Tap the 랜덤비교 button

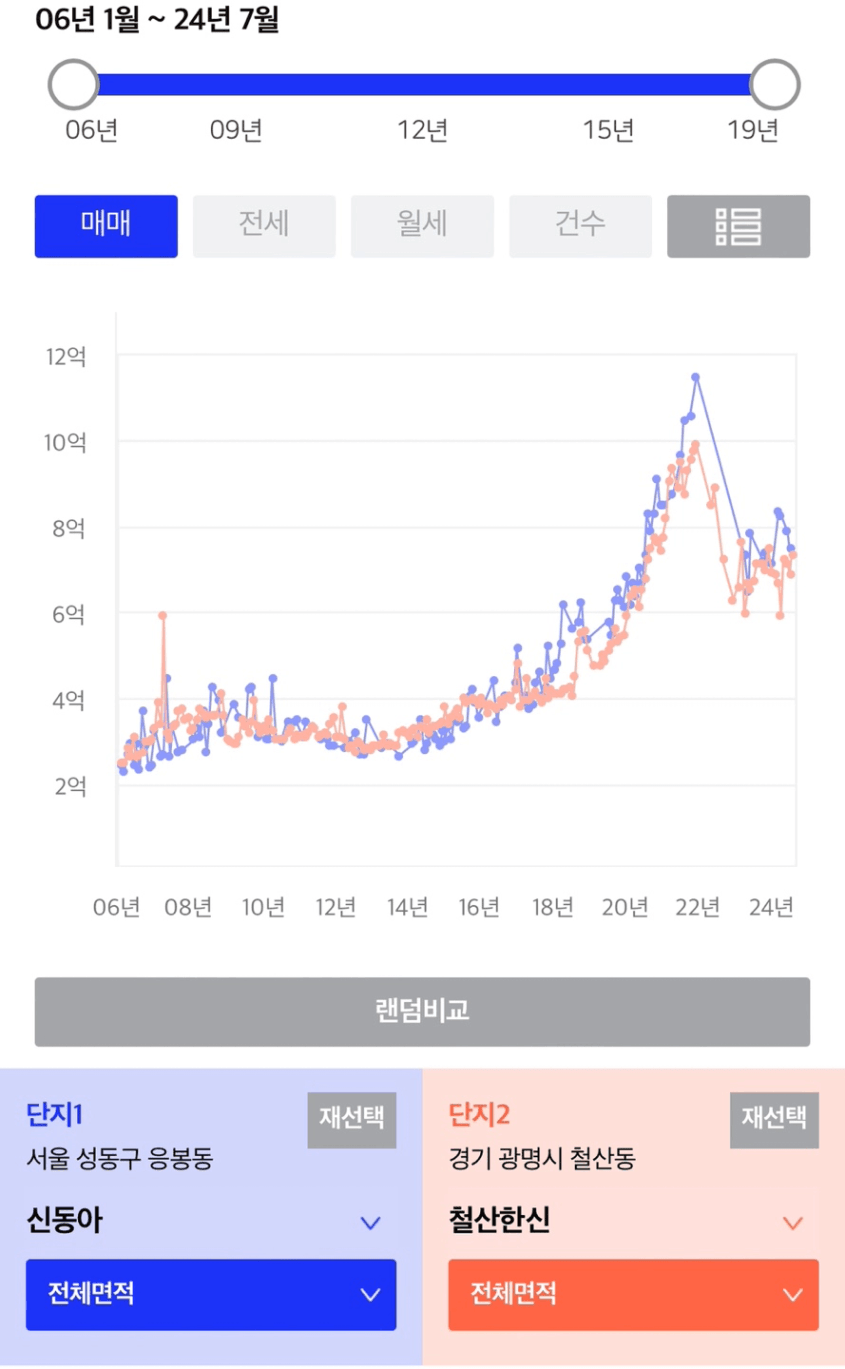422,1012
